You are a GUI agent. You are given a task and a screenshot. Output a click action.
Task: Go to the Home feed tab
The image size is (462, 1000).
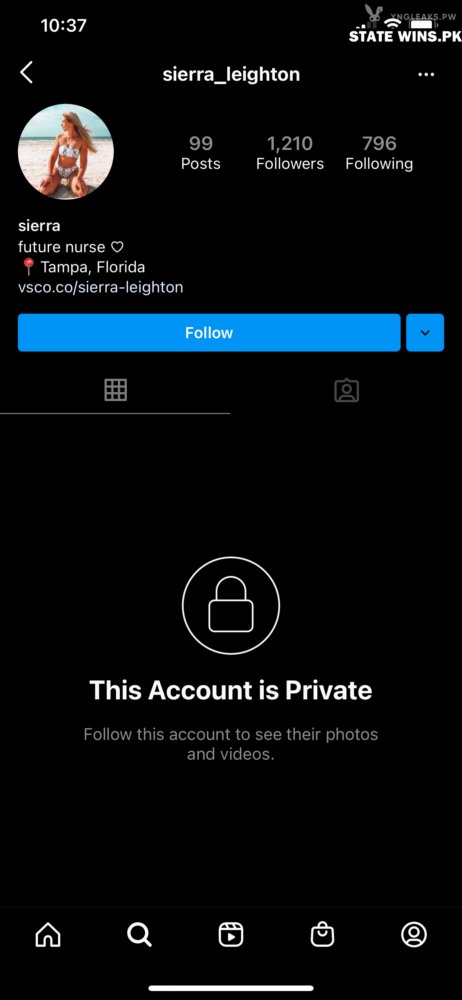(48, 934)
